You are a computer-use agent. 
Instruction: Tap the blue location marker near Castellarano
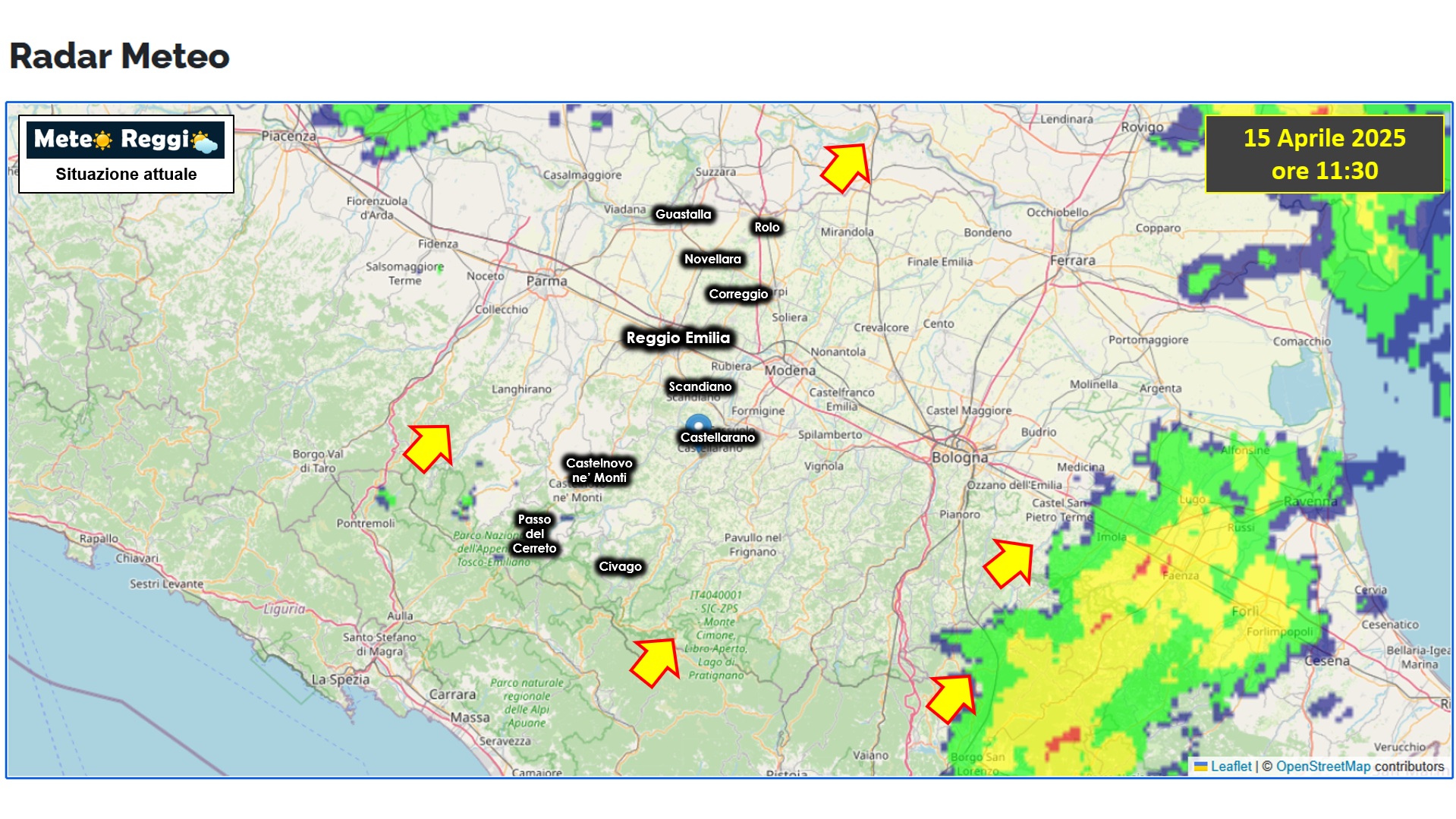[x=698, y=424]
